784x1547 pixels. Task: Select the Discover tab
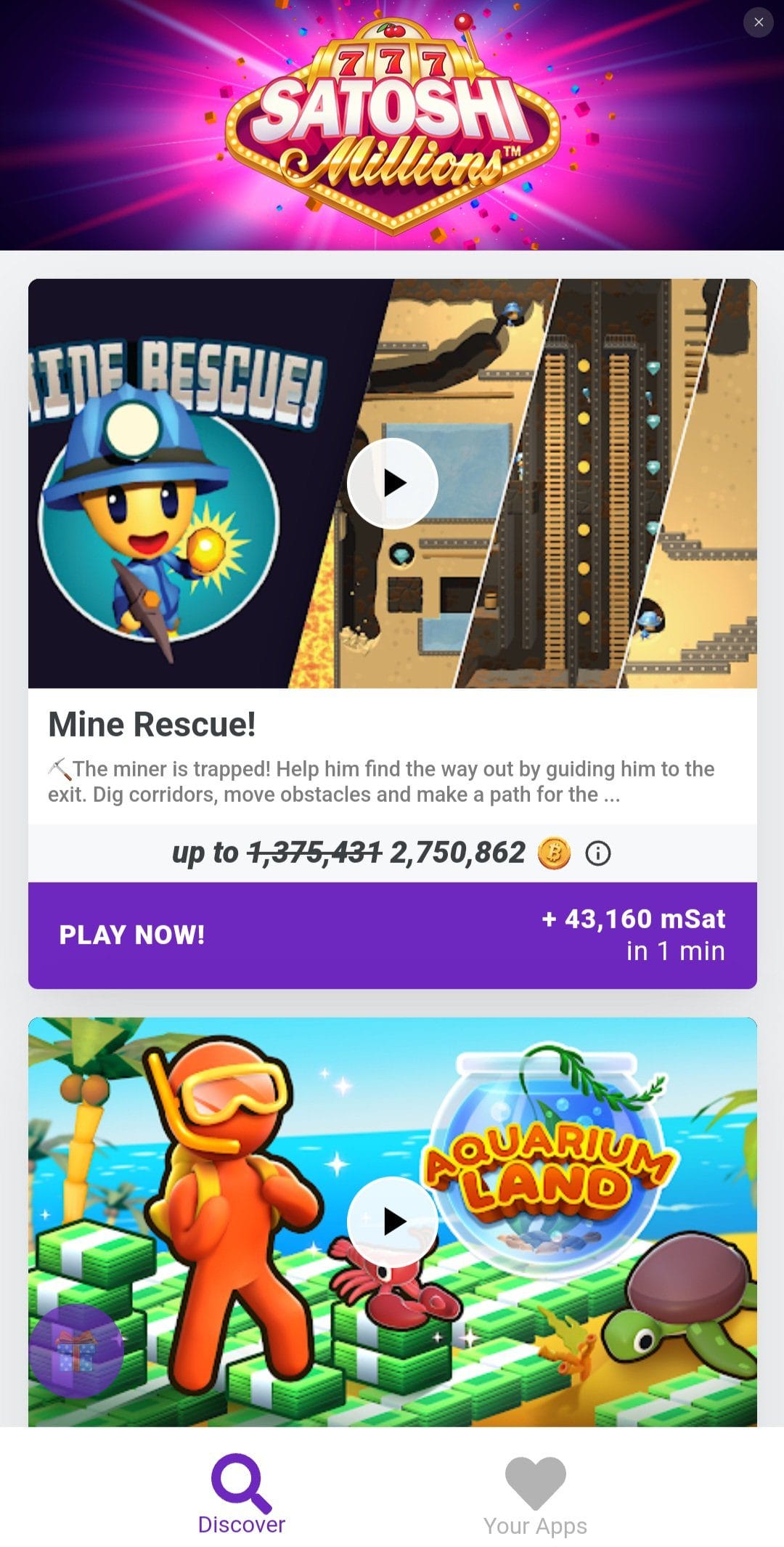point(242,1495)
